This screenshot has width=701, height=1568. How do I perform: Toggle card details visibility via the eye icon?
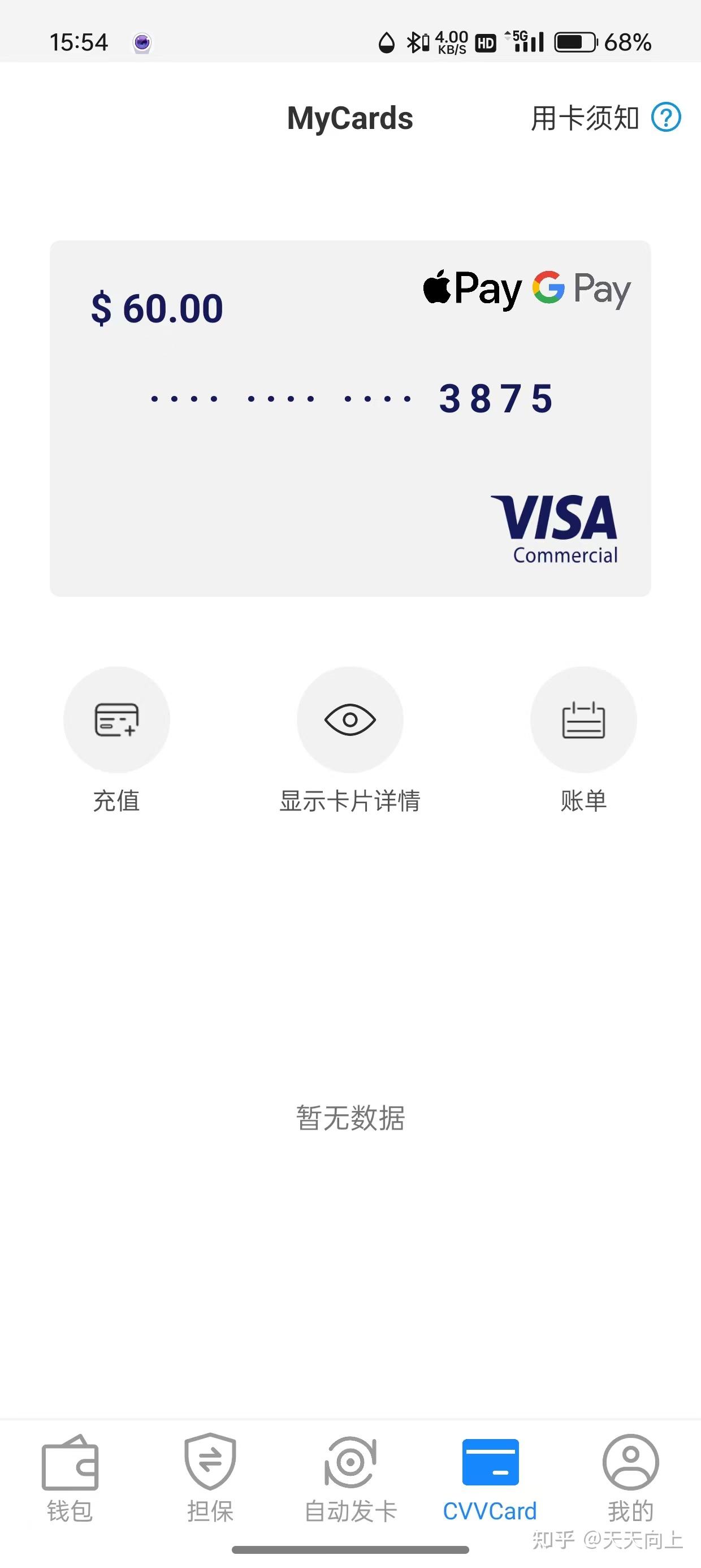pos(350,720)
